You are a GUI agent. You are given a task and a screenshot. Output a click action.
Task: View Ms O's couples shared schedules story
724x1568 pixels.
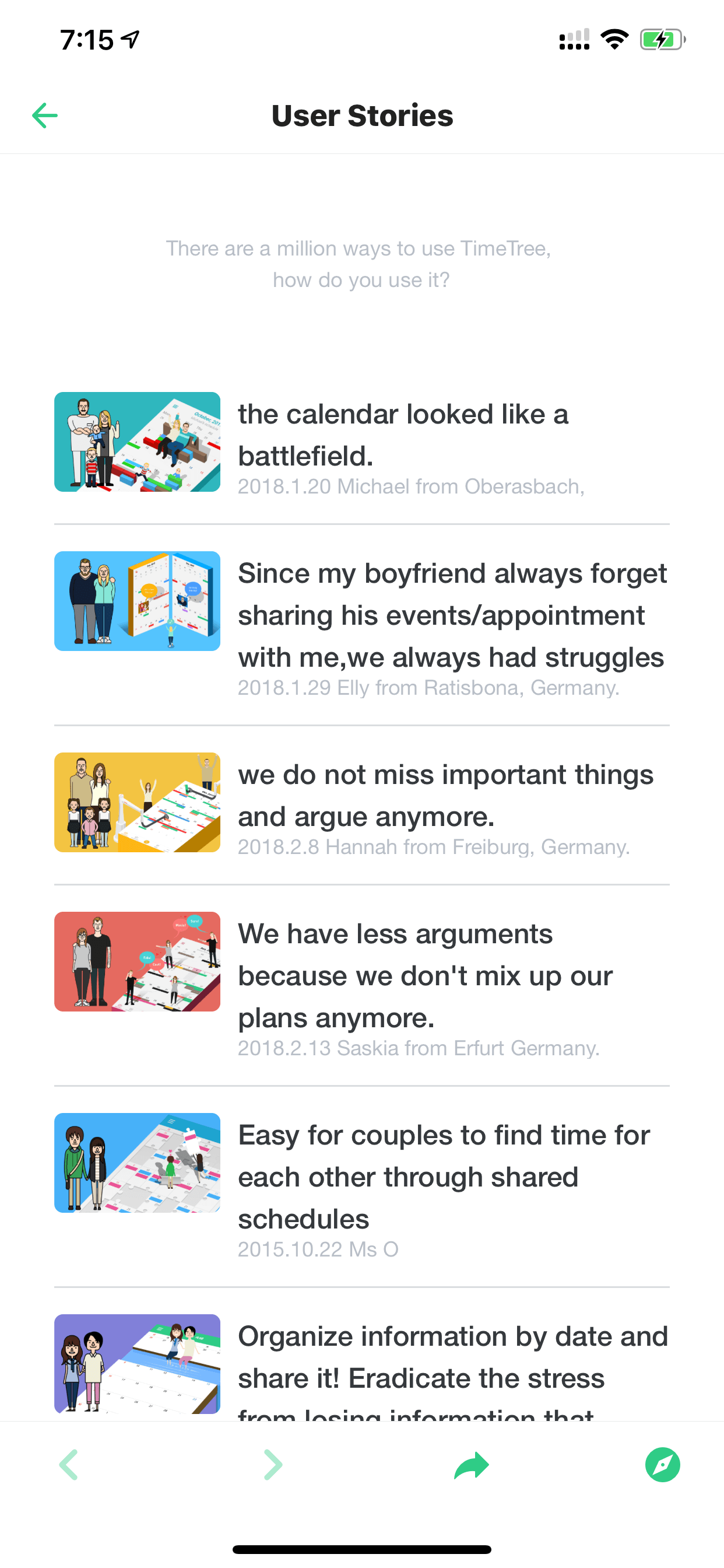coord(362,1187)
